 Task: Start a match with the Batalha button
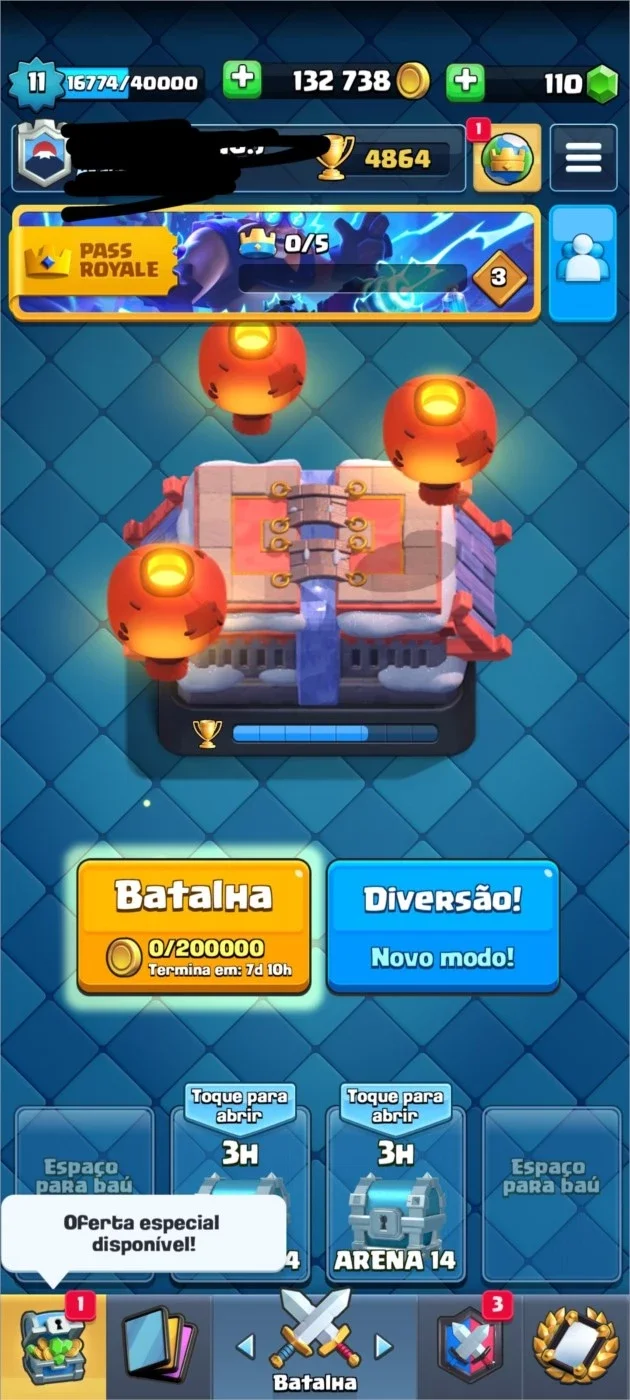(193, 925)
